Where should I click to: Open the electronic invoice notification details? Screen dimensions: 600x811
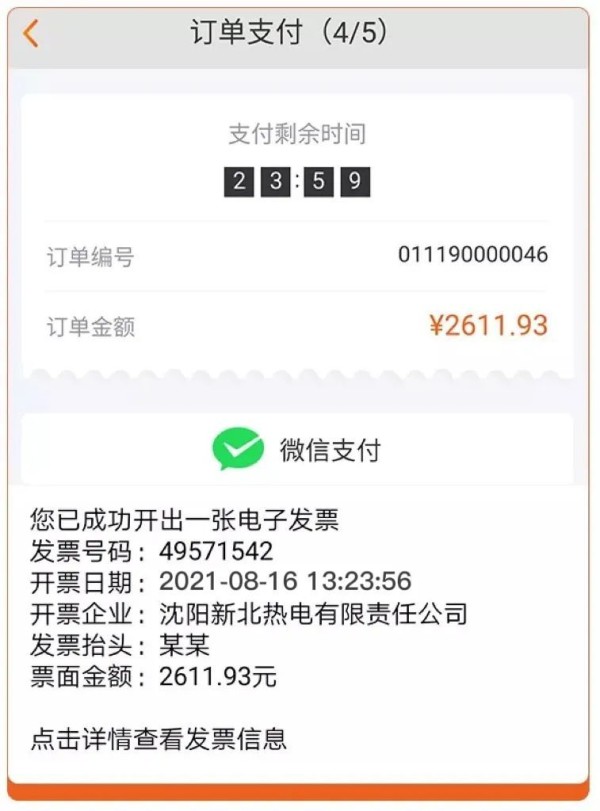coord(160,739)
